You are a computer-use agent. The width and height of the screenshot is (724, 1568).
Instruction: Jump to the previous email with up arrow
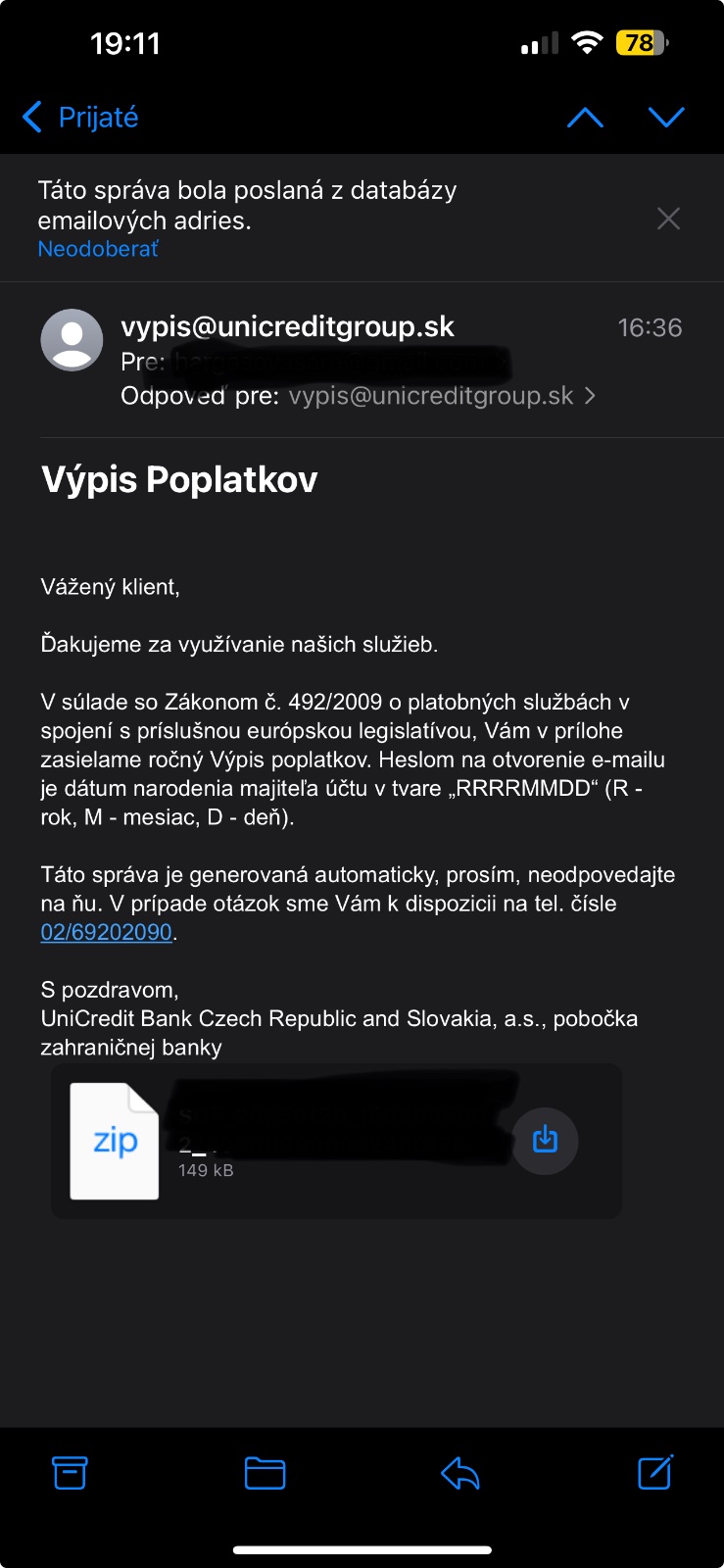[585, 118]
